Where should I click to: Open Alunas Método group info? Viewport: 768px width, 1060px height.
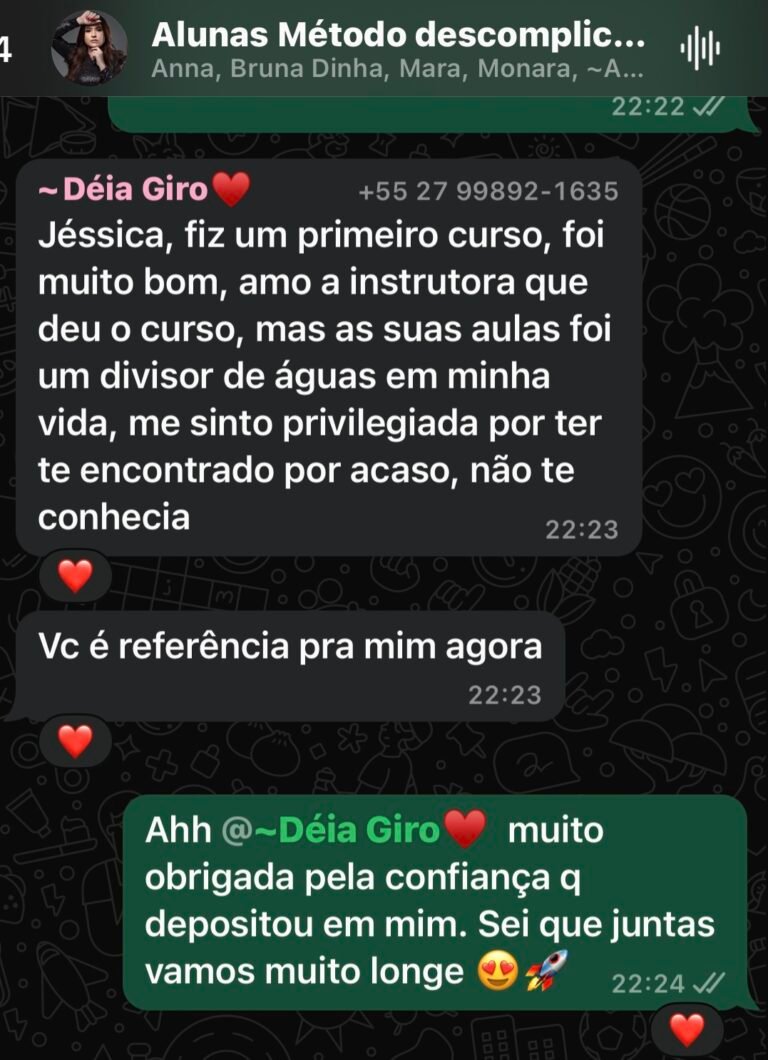coord(398,40)
